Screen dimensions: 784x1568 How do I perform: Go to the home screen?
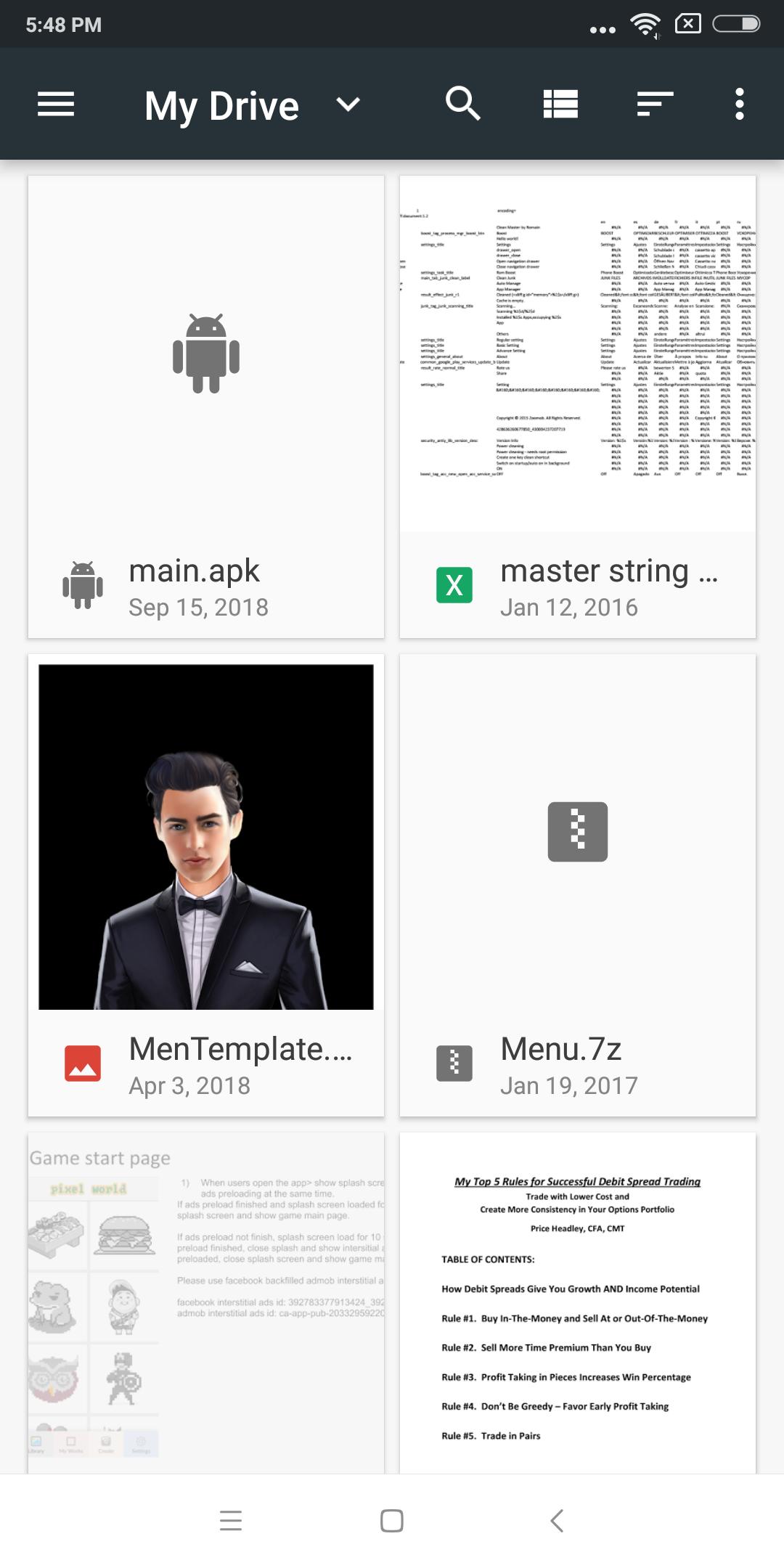pyautogui.click(x=392, y=1520)
